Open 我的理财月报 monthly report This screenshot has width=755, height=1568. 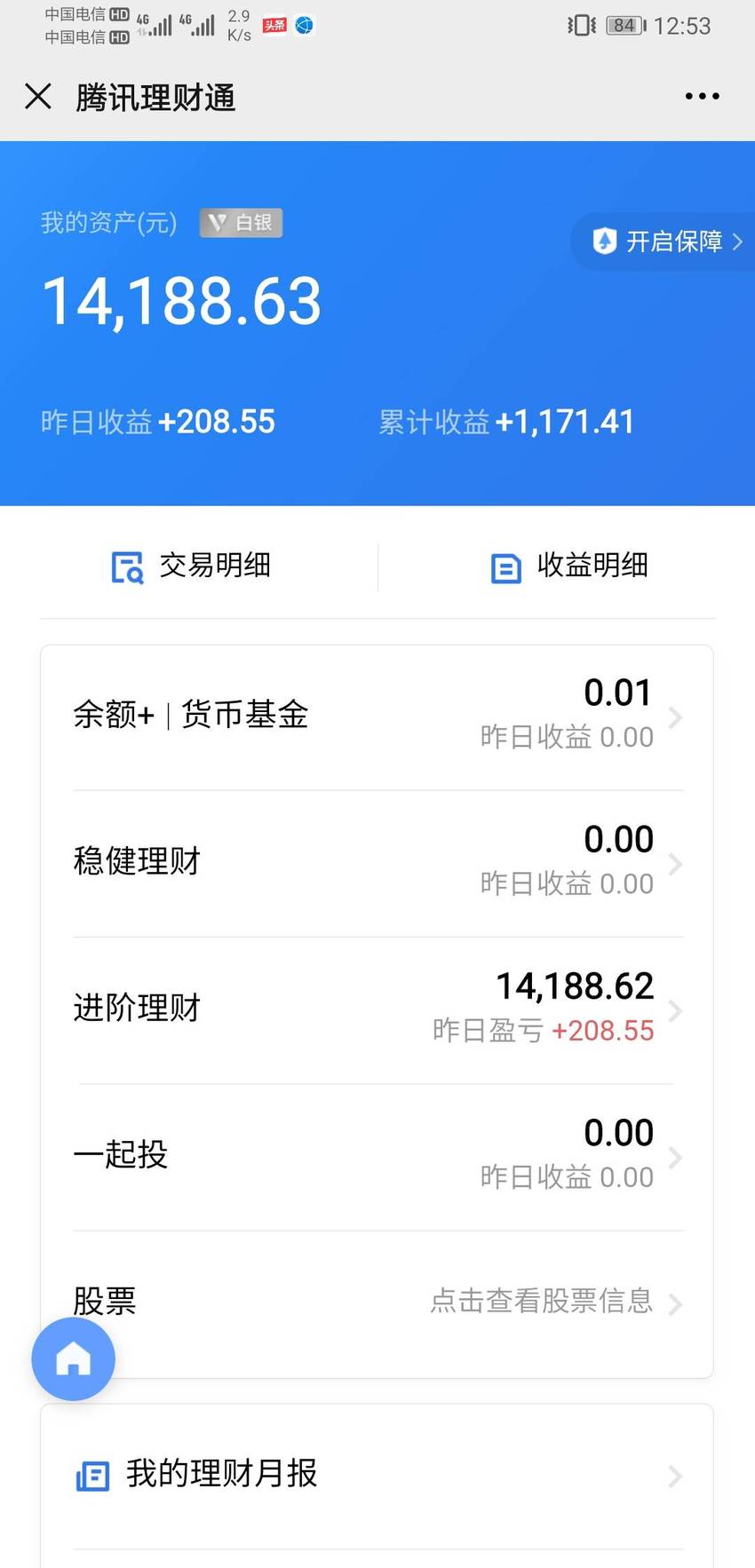coord(377,1476)
